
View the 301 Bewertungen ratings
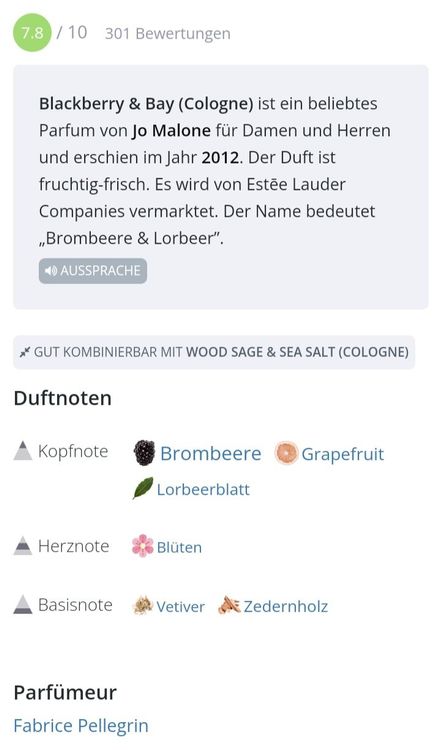167,33
